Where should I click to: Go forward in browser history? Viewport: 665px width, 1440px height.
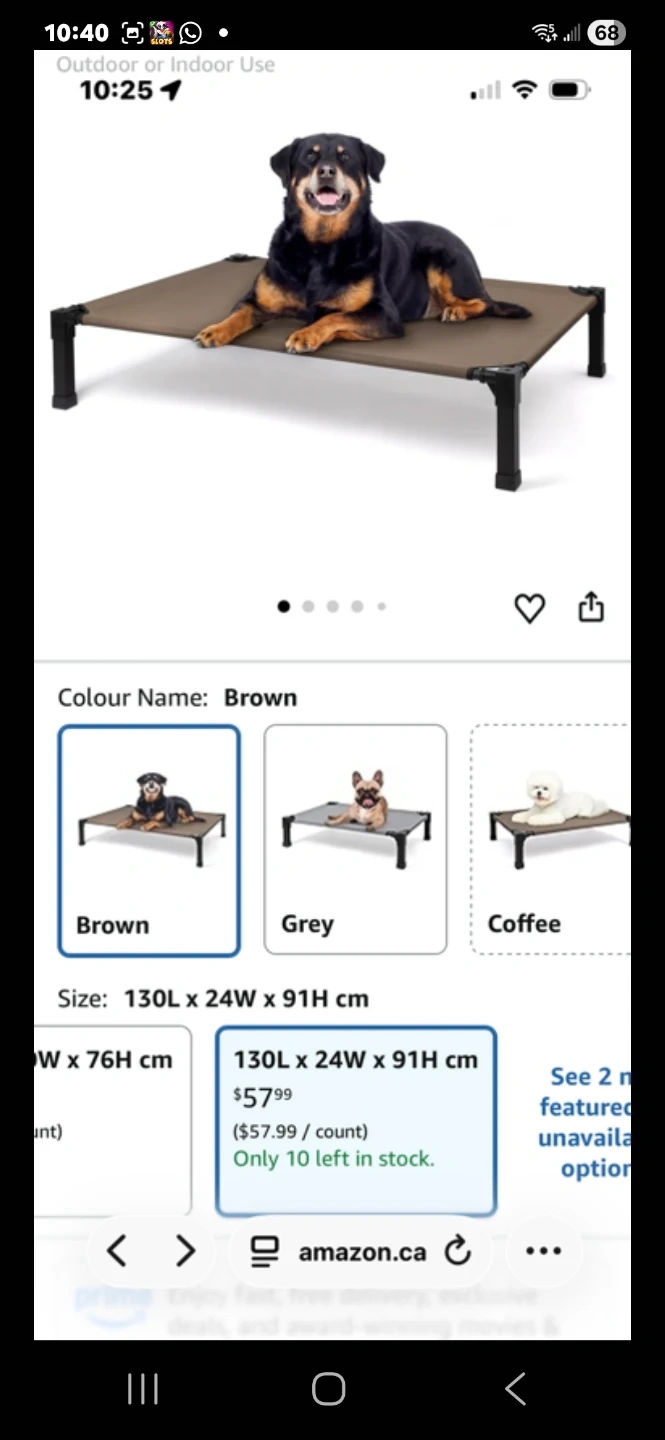point(185,1251)
